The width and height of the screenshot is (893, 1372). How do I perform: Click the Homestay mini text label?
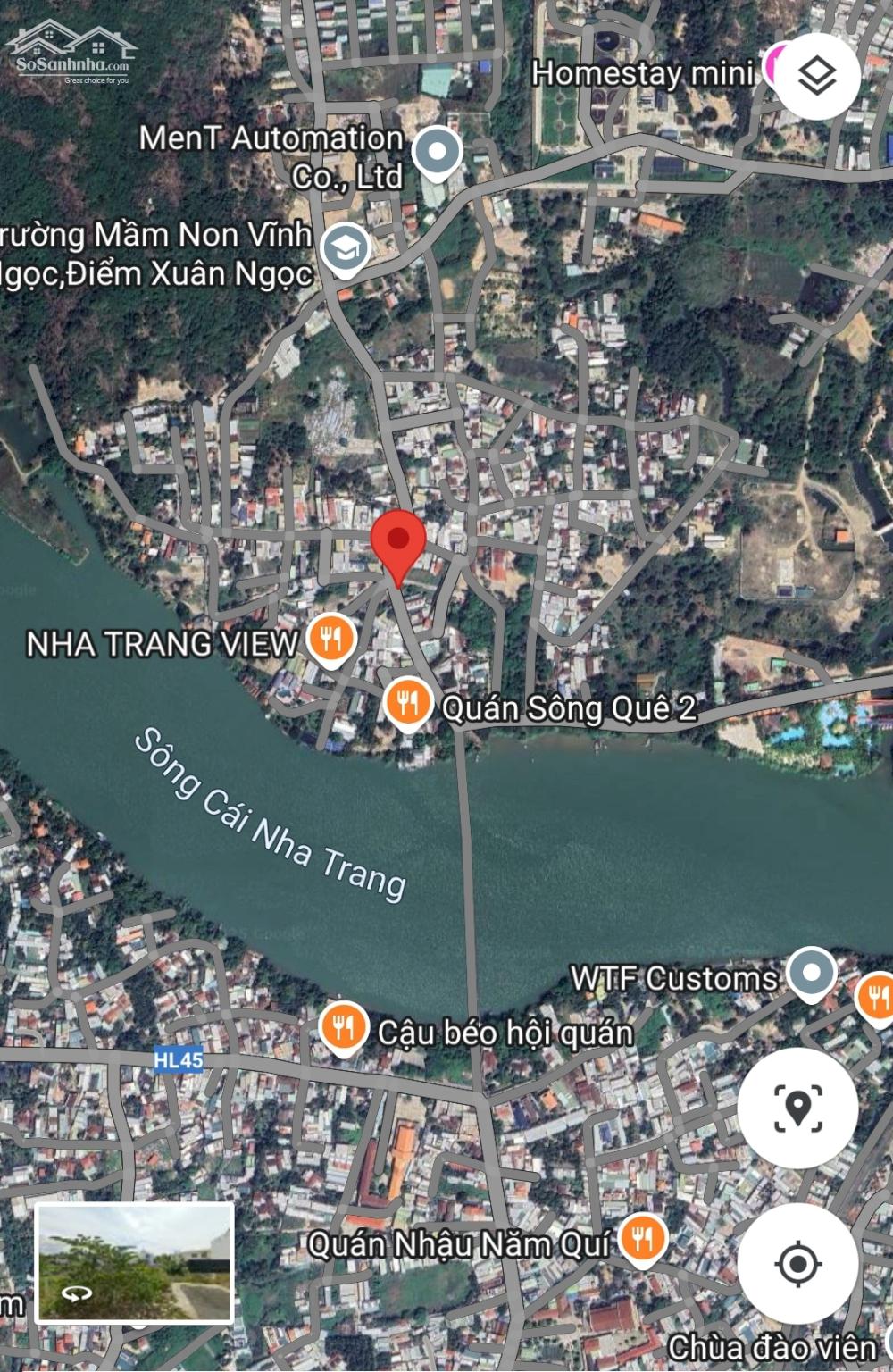pos(644,73)
